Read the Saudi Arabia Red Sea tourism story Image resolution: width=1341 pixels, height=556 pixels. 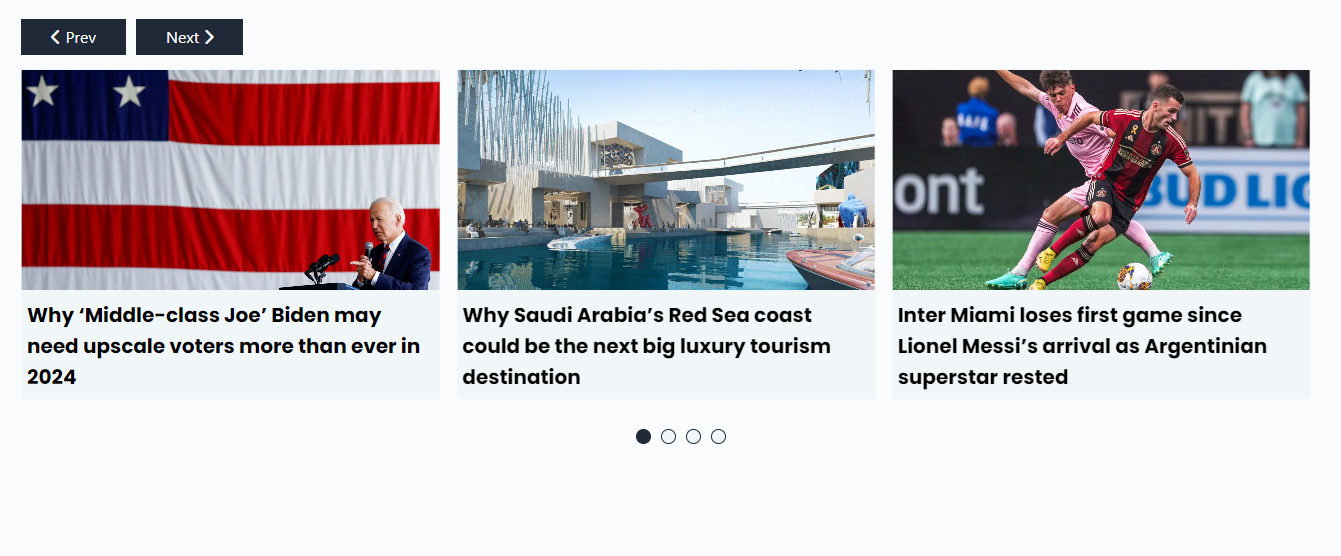coord(646,345)
